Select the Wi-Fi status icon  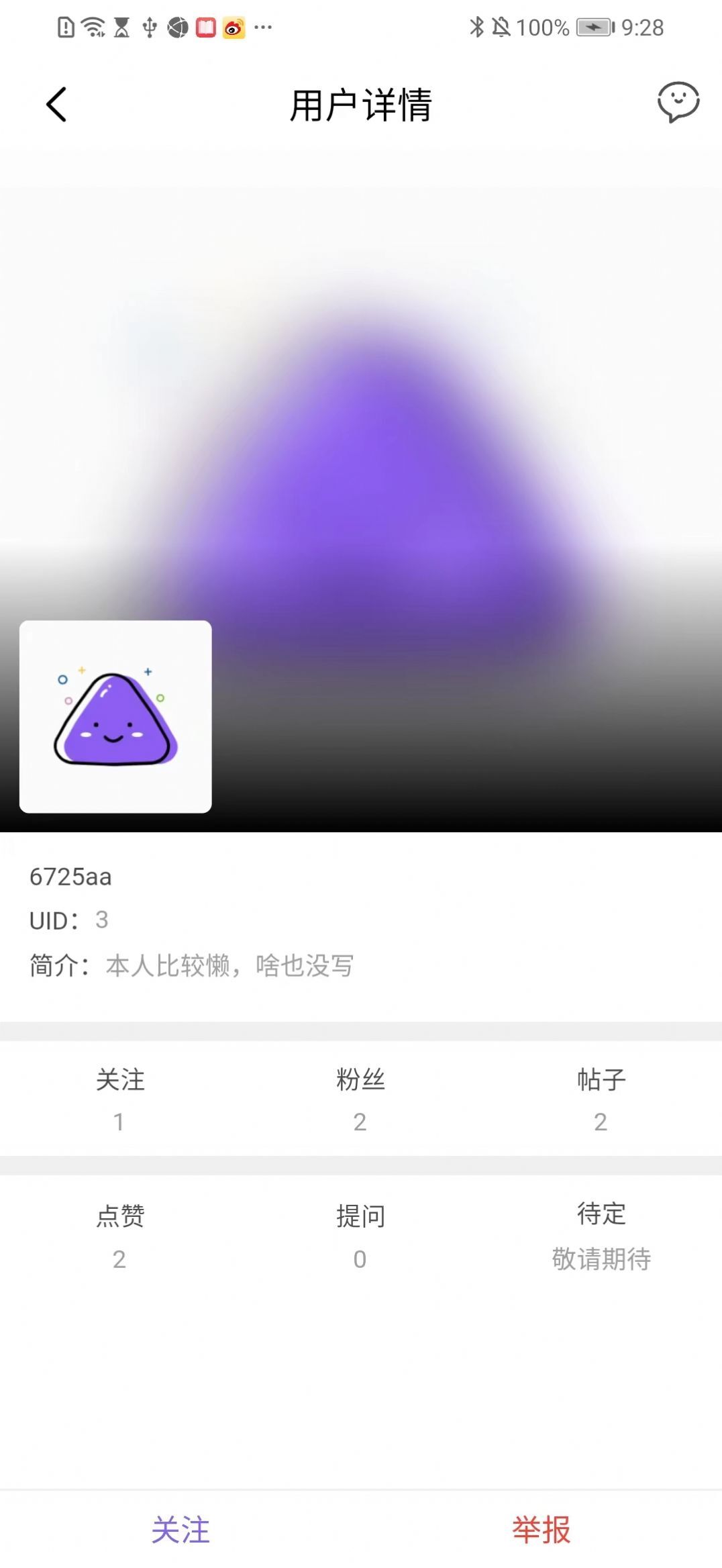click(x=91, y=27)
